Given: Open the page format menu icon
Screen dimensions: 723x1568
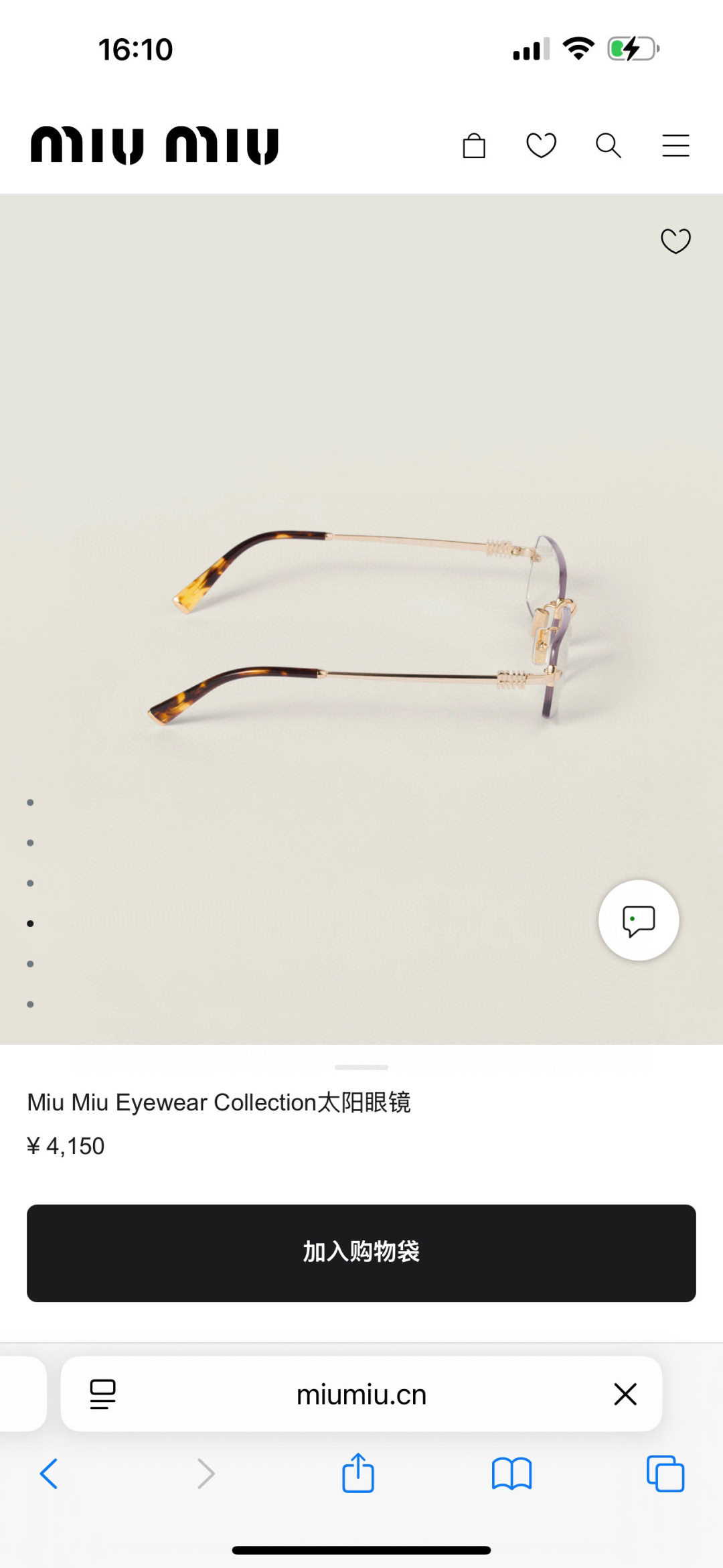Looking at the screenshot, I should (x=103, y=1395).
